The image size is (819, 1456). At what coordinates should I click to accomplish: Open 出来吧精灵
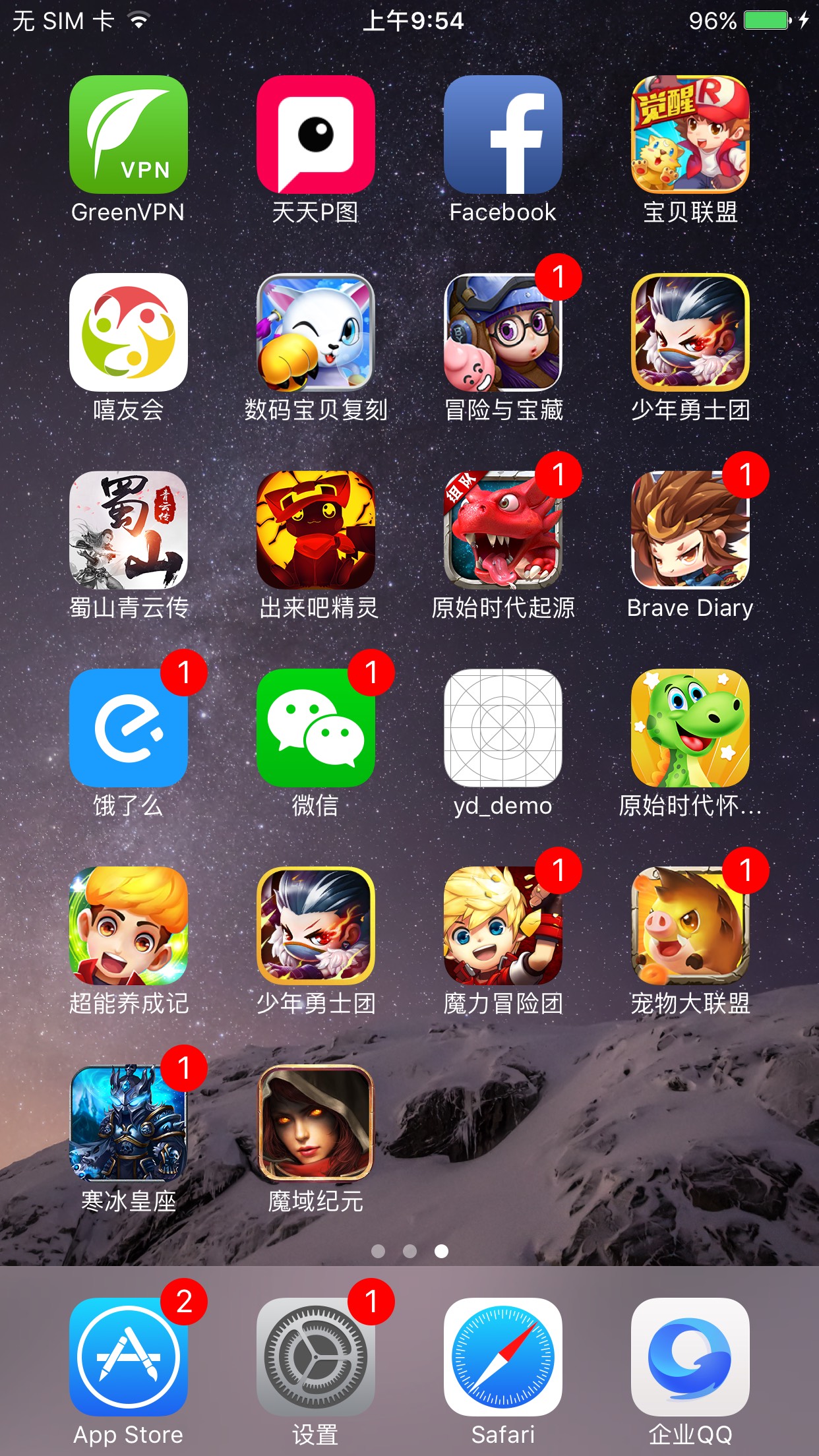click(316, 530)
